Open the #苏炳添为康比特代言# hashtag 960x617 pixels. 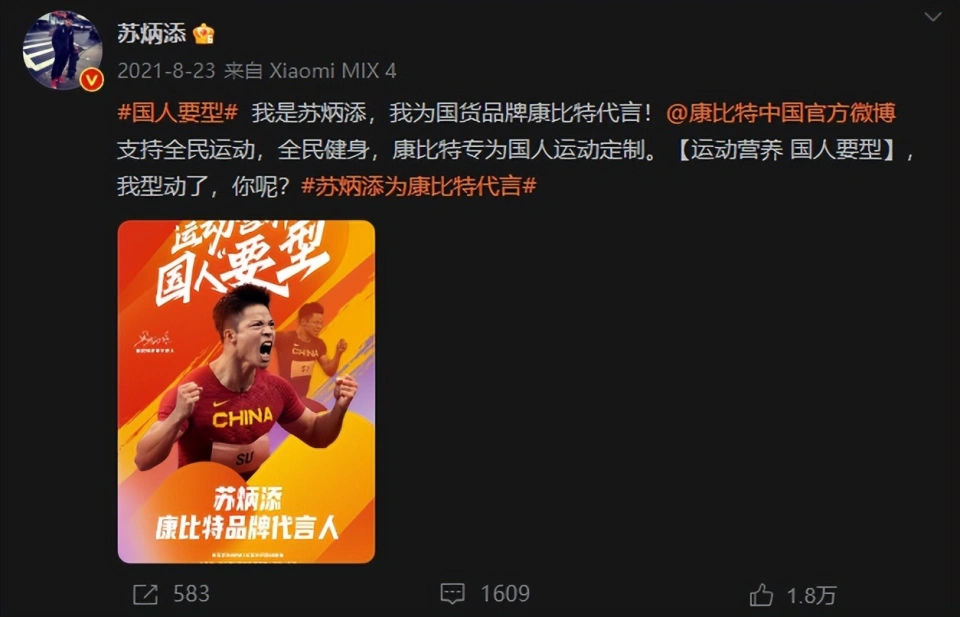(419, 185)
